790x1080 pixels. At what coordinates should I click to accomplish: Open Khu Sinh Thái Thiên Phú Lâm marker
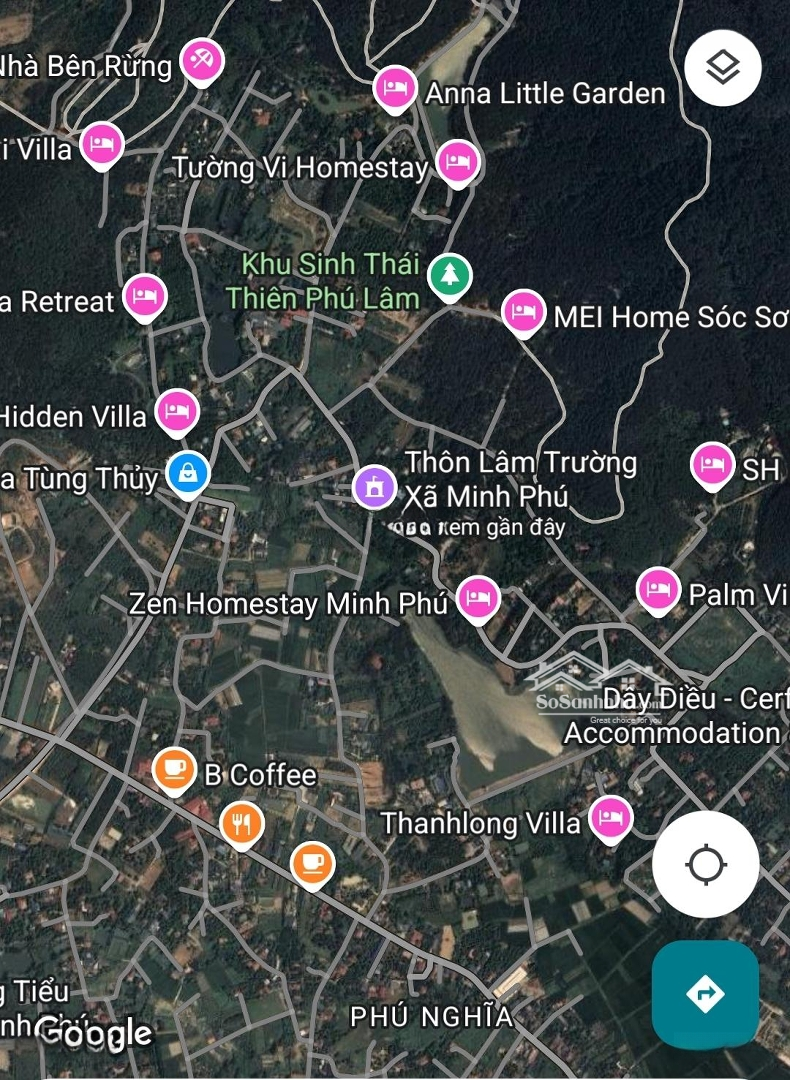[x=450, y=273]
